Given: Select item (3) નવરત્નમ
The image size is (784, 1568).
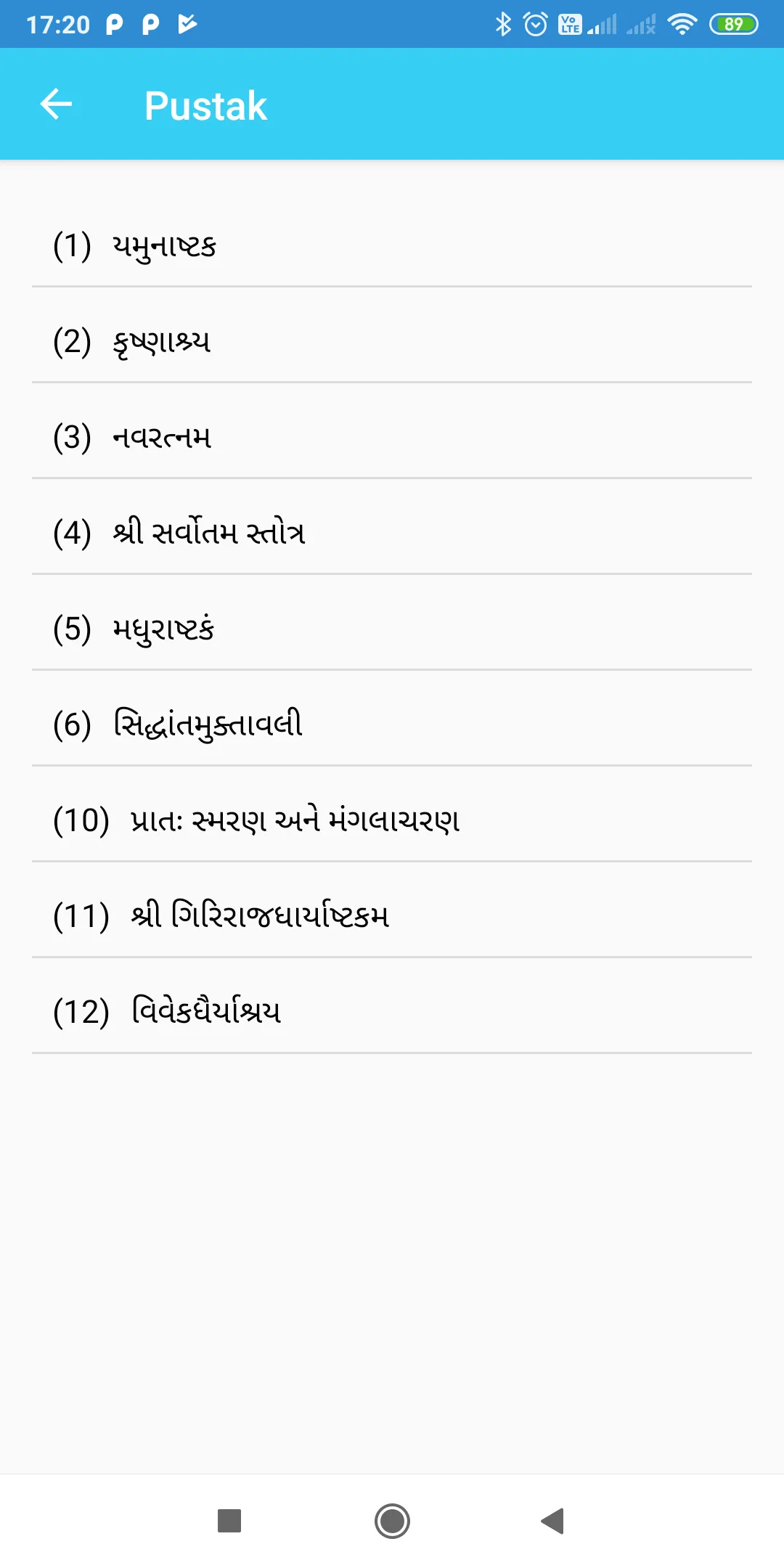Looking at the screenshot, I should pos(392,437).
